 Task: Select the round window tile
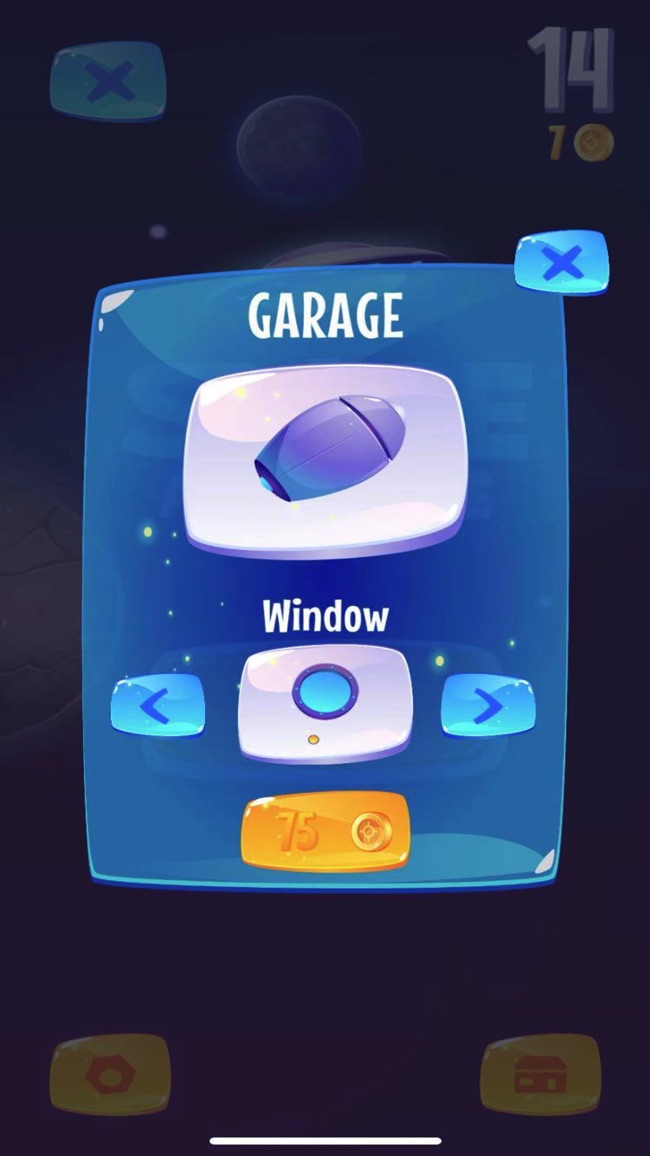tap(324, 702)
